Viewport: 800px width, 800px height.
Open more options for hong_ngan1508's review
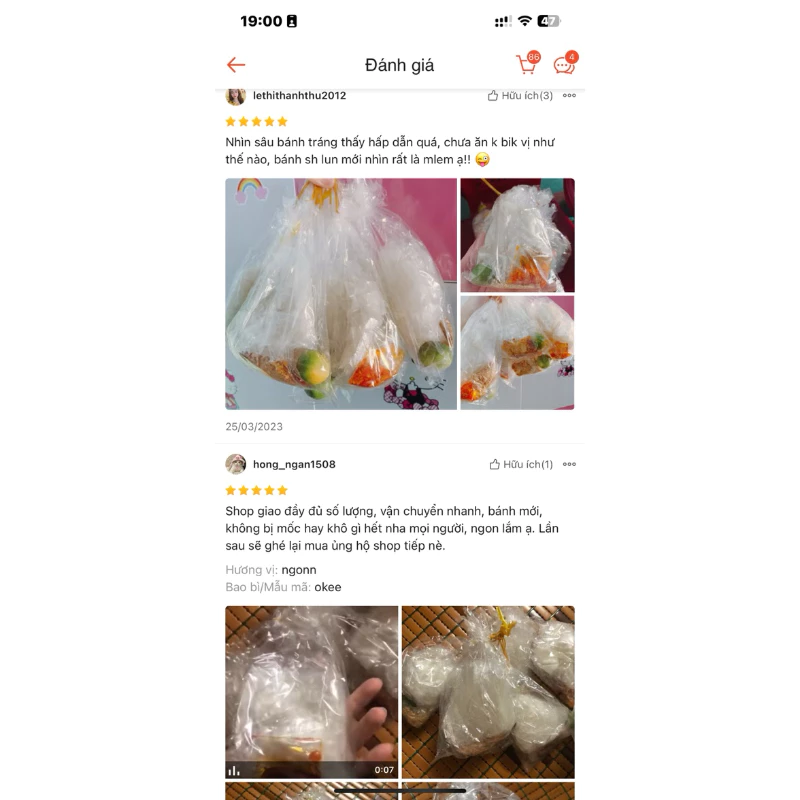pos(569,464)
